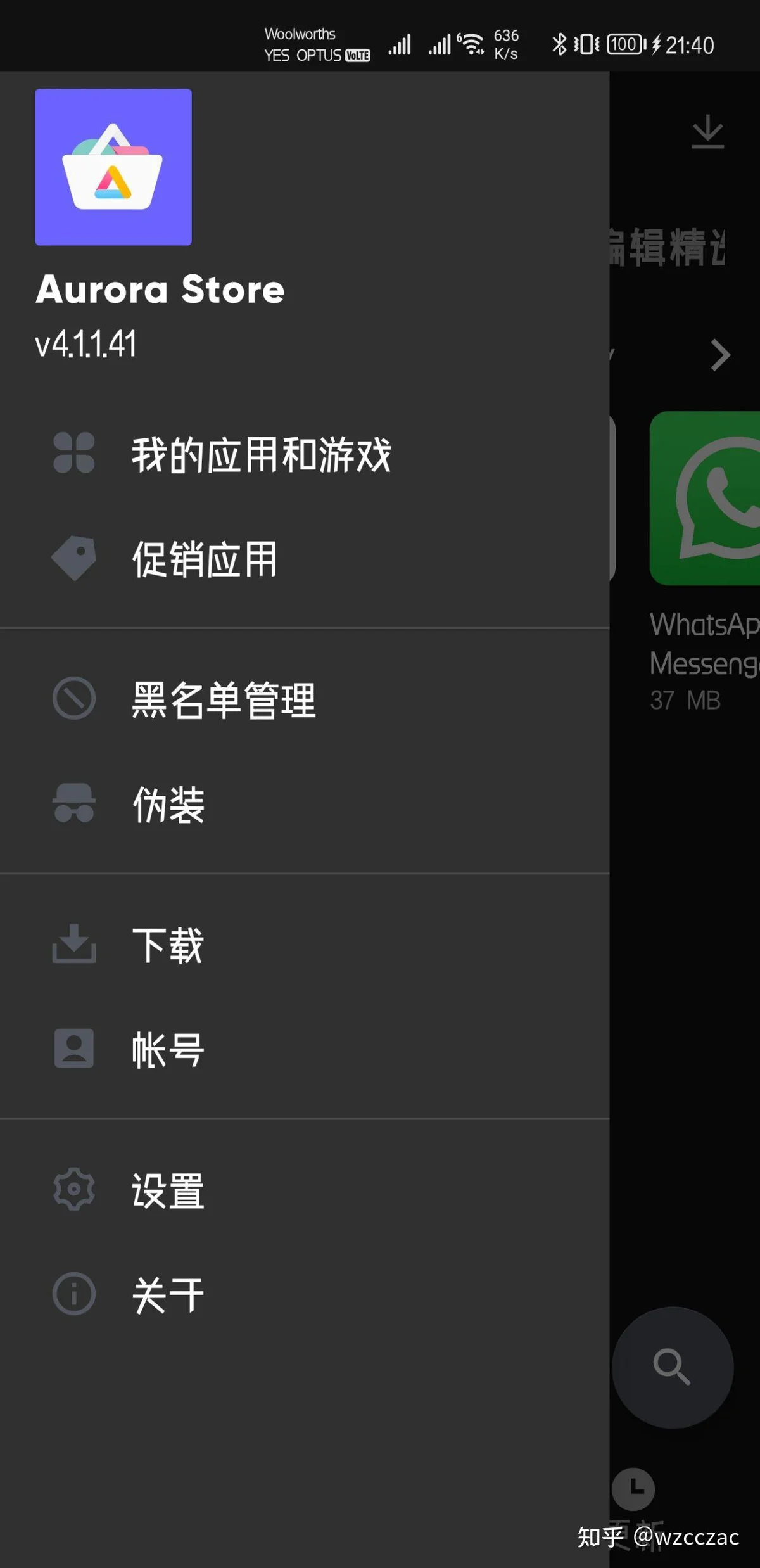Tap the search floating button
Screen dimensions: 760x1568
(673, 1368)
